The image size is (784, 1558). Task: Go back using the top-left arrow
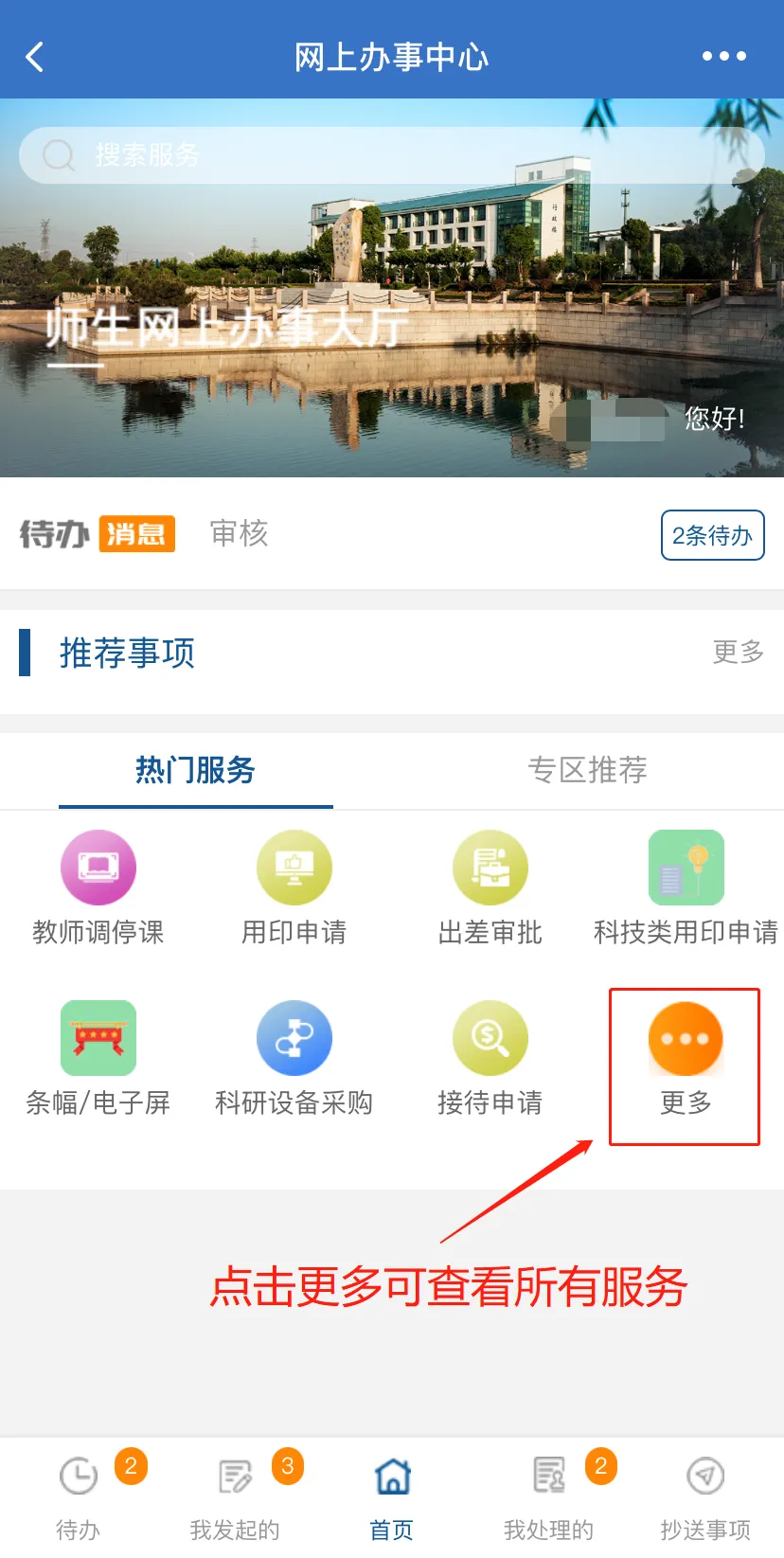(x=35, y=57)
